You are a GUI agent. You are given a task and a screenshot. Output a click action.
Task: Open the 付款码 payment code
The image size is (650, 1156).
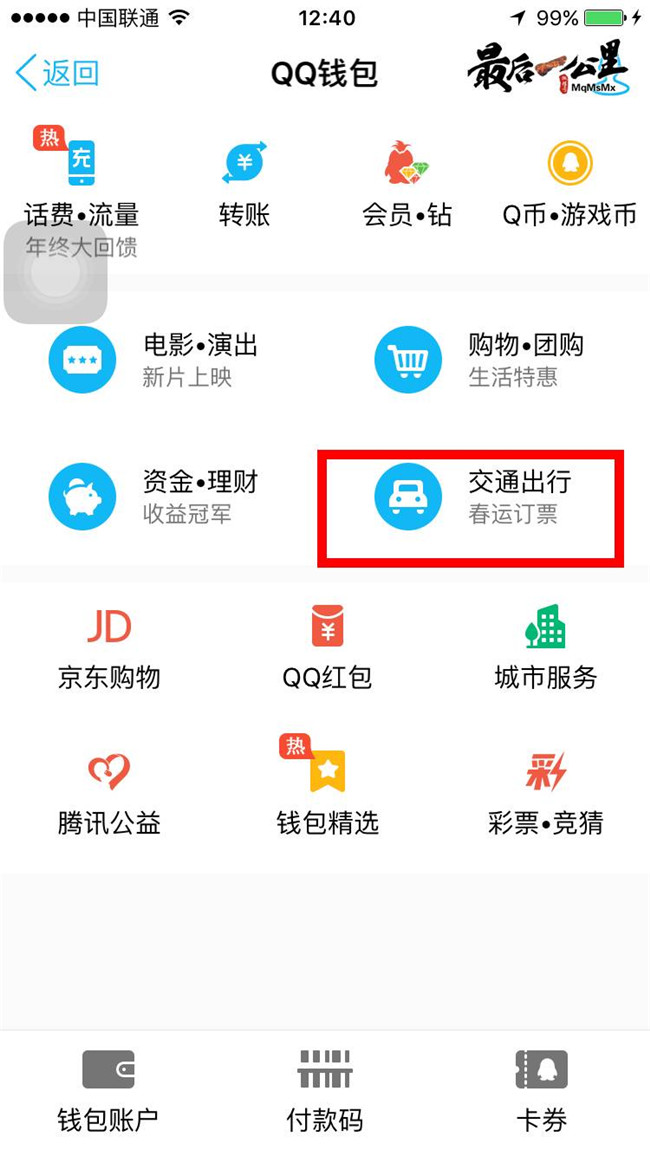(x=325, y=1091)
